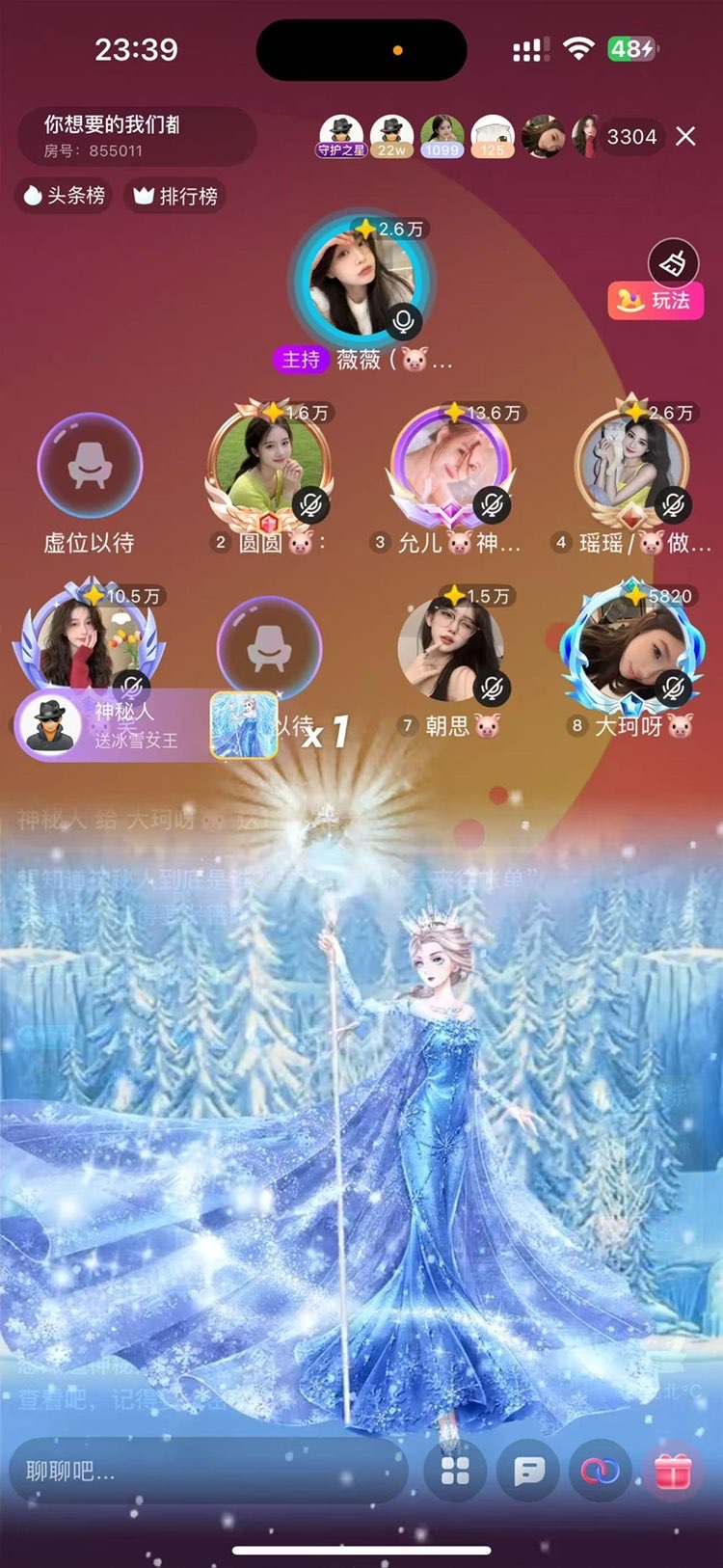The width and height of the screenshot is (723, 1568).
Task: Open the 头条榜 headline ranking
Action: tap(64, 196)
